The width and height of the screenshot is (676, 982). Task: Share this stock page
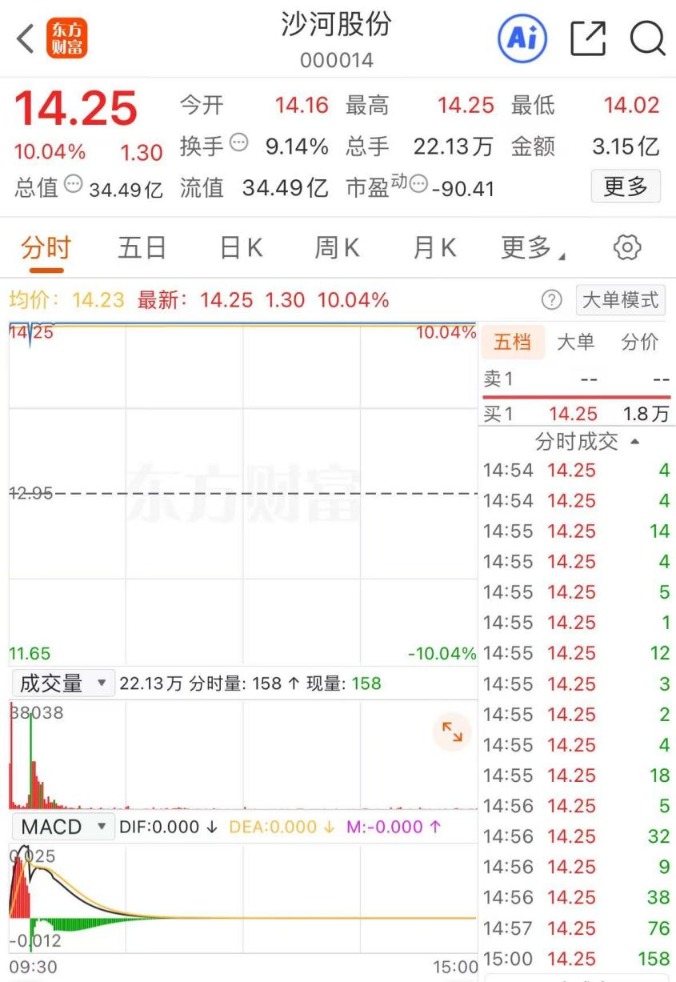[588, 39]
